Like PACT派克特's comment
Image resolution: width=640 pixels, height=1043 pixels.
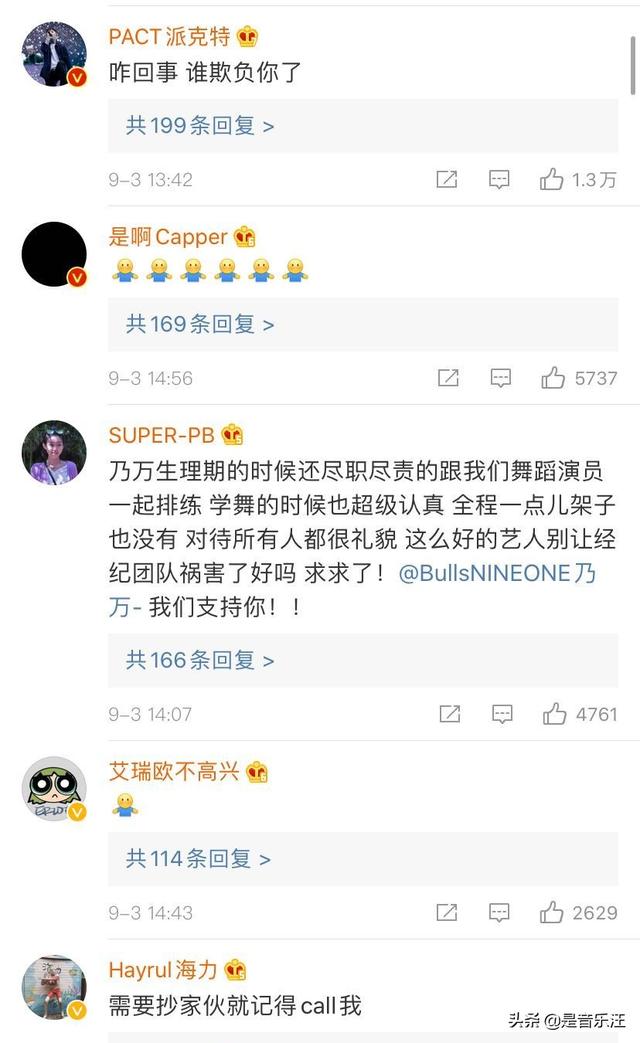[x=552, y=179]
